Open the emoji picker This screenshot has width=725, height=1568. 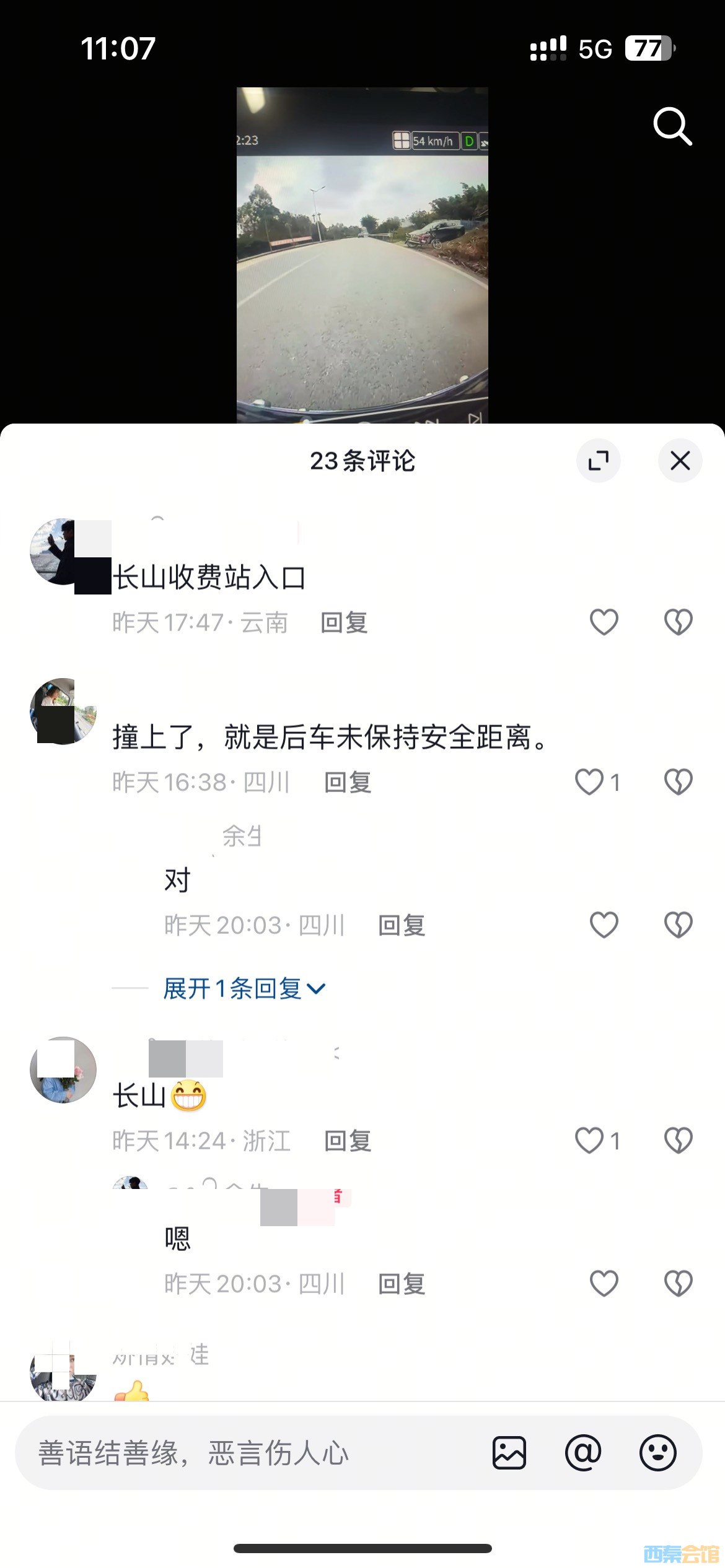(657, 1453)
